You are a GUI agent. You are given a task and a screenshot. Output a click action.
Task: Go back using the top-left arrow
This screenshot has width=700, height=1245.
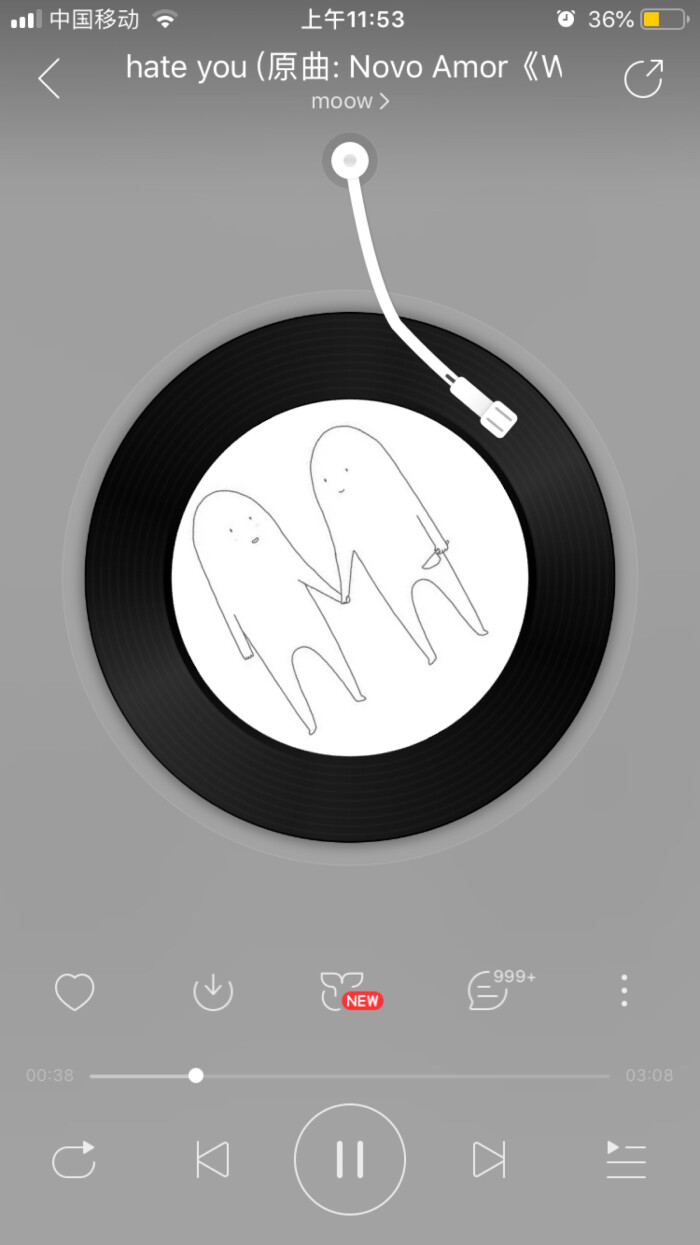click(49, 79)
